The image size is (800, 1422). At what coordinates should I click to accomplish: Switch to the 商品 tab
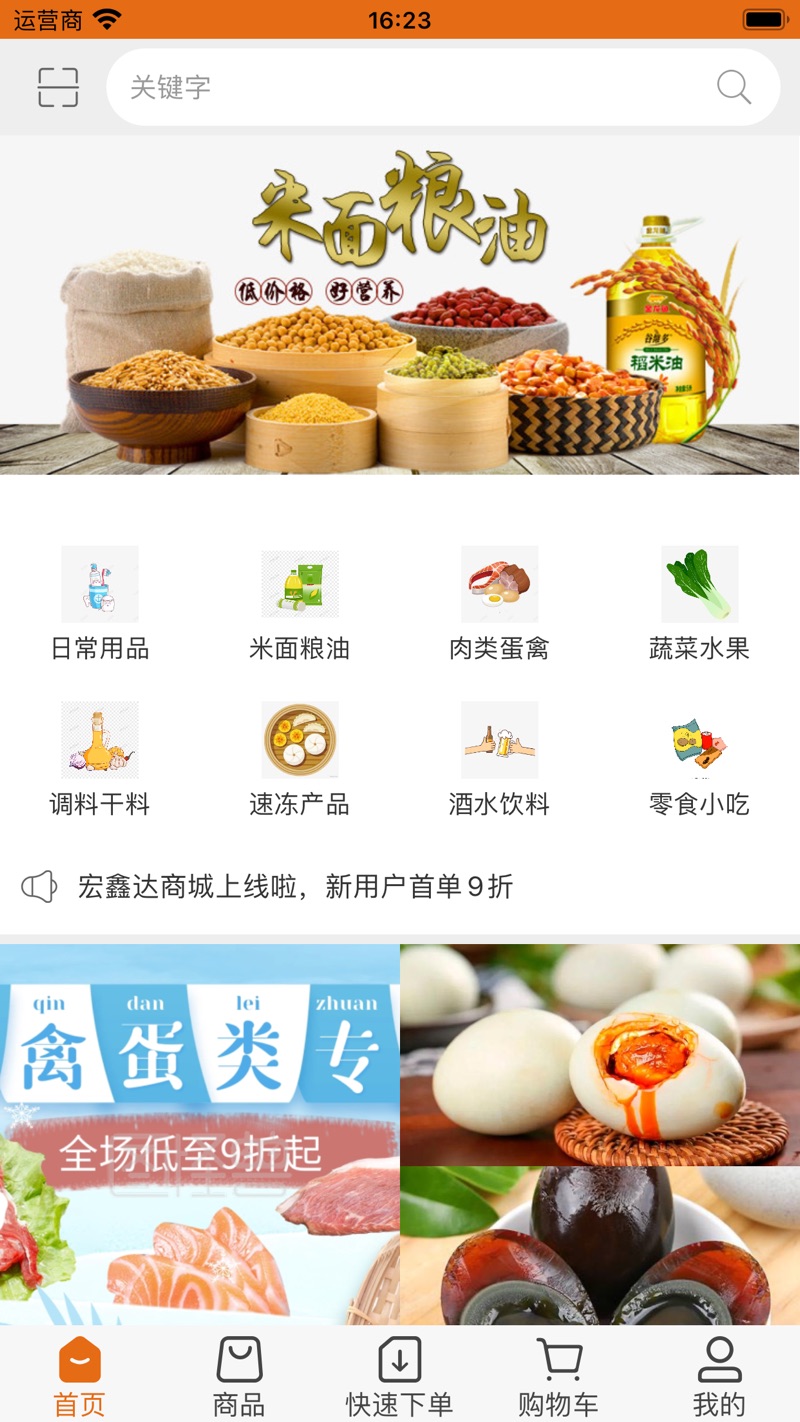click(239, 1377)
